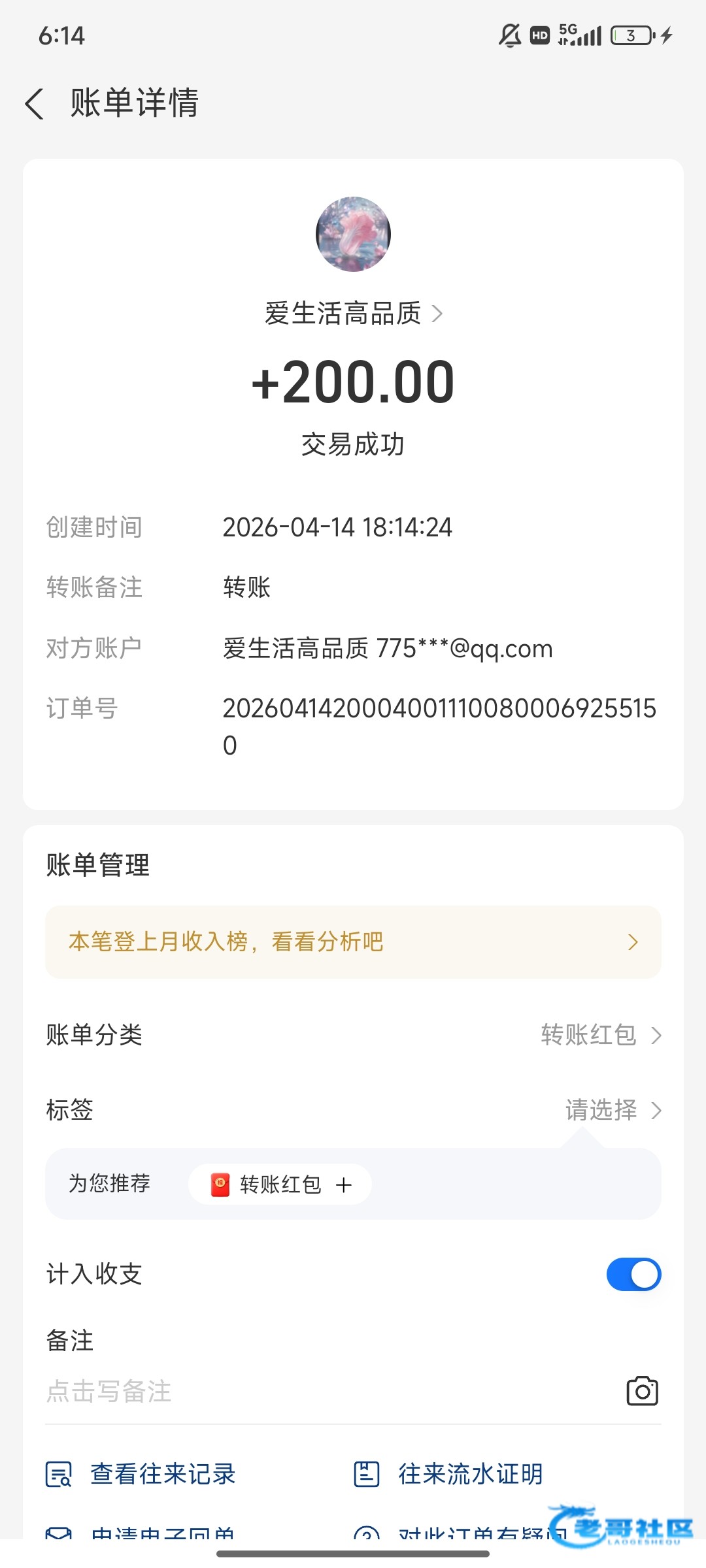
Task: Tap the 点击写备注 note field
Action: [261, 1391]
